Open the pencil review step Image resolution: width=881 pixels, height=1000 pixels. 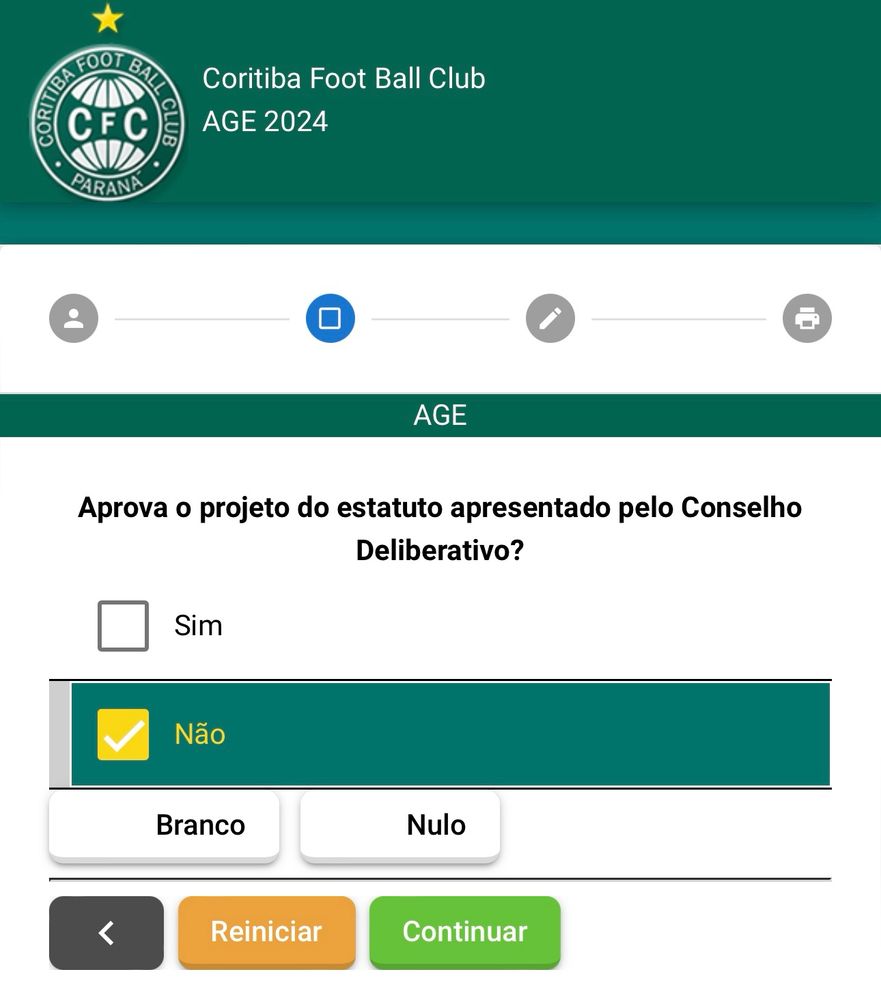point(551,318)
